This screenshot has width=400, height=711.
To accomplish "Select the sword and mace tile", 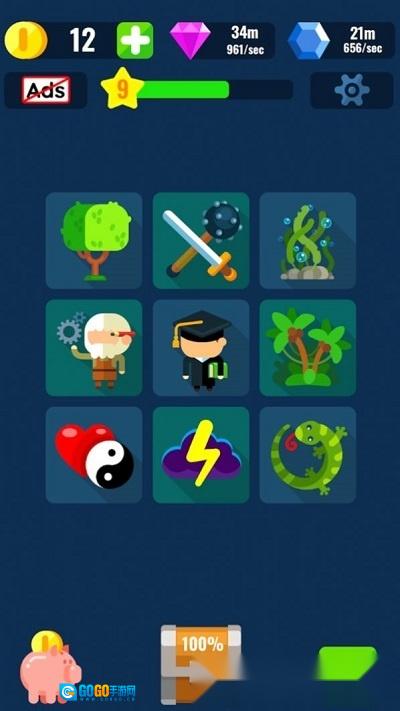I will click(201, 241).
